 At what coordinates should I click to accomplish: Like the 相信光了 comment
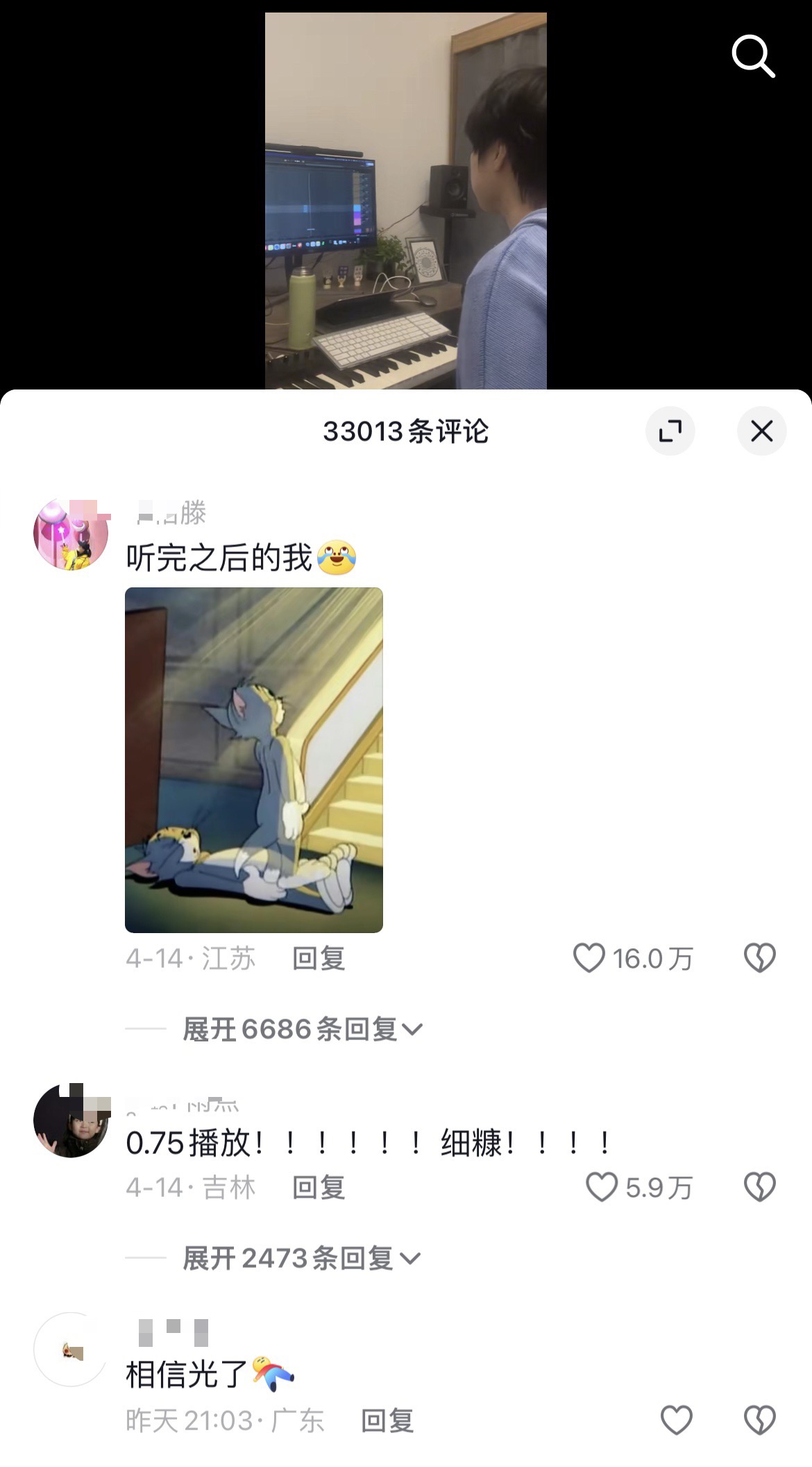(x=676, y=1420)
